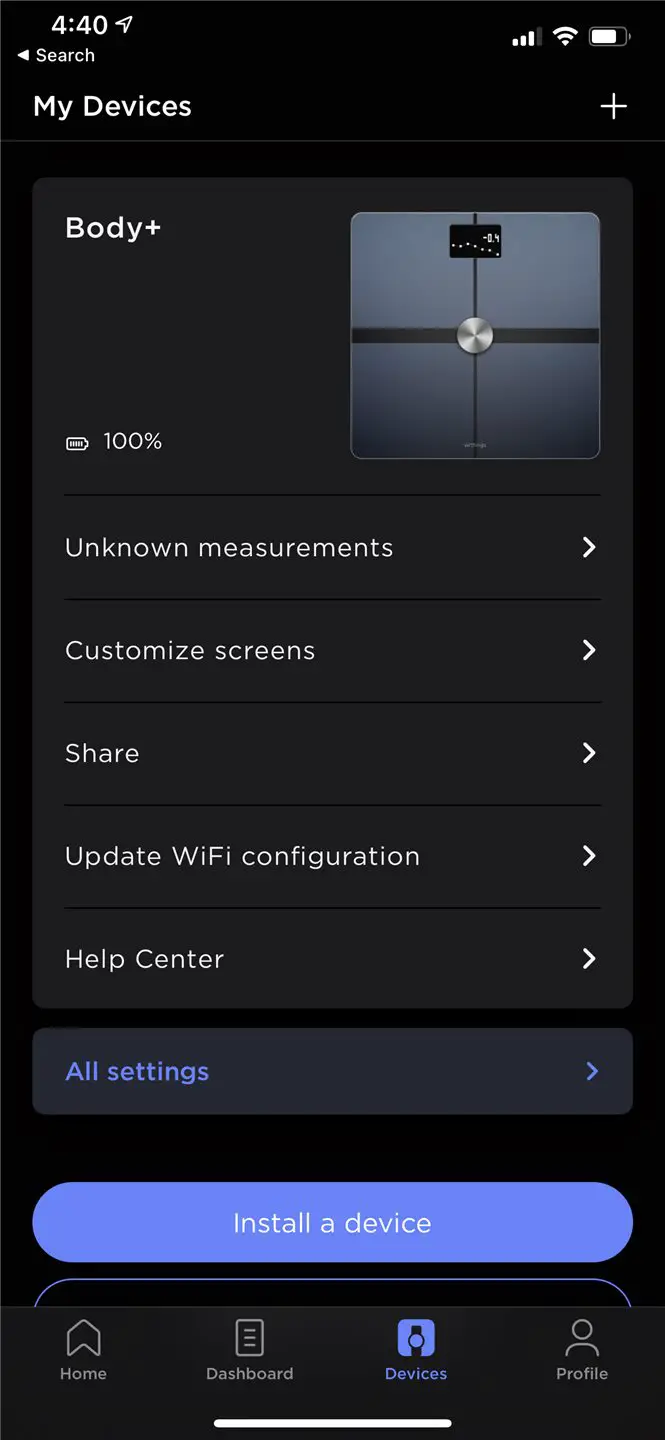Go to the Profile tab
This screenshot has height=1440, width=665.
click(x=582, y=1350)
